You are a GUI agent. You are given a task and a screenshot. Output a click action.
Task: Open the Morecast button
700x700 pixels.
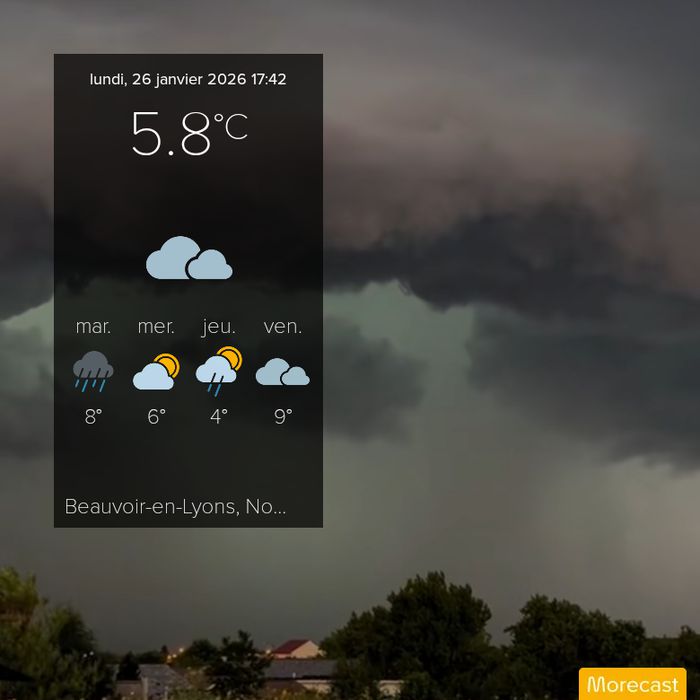click(632, 683)
